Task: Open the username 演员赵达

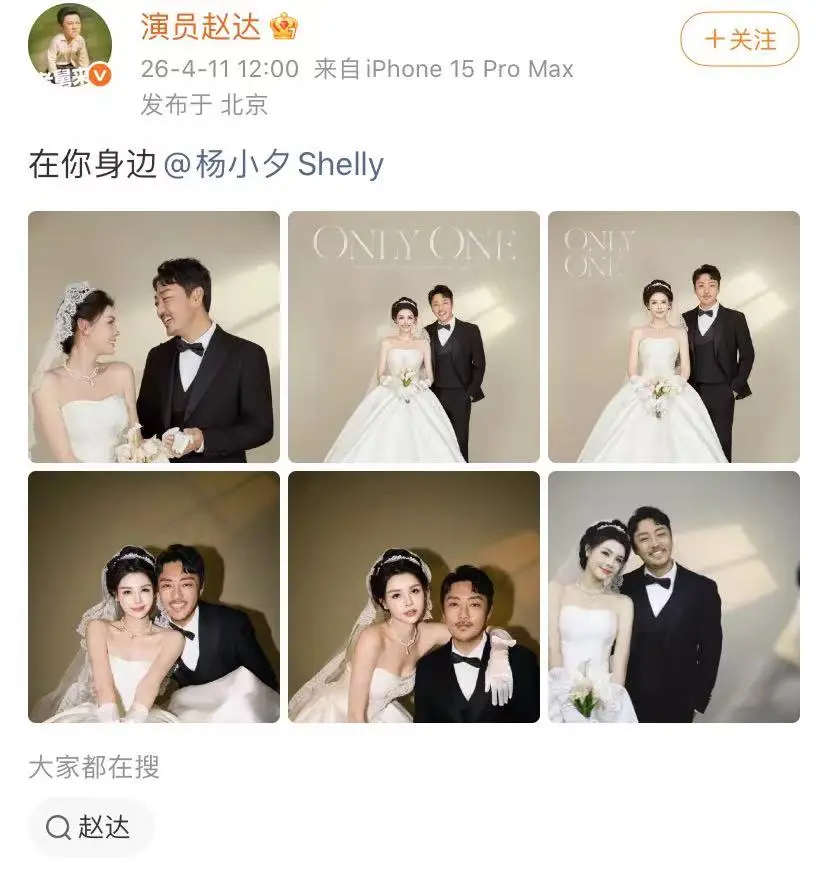Action: click(x=201, y=28)
